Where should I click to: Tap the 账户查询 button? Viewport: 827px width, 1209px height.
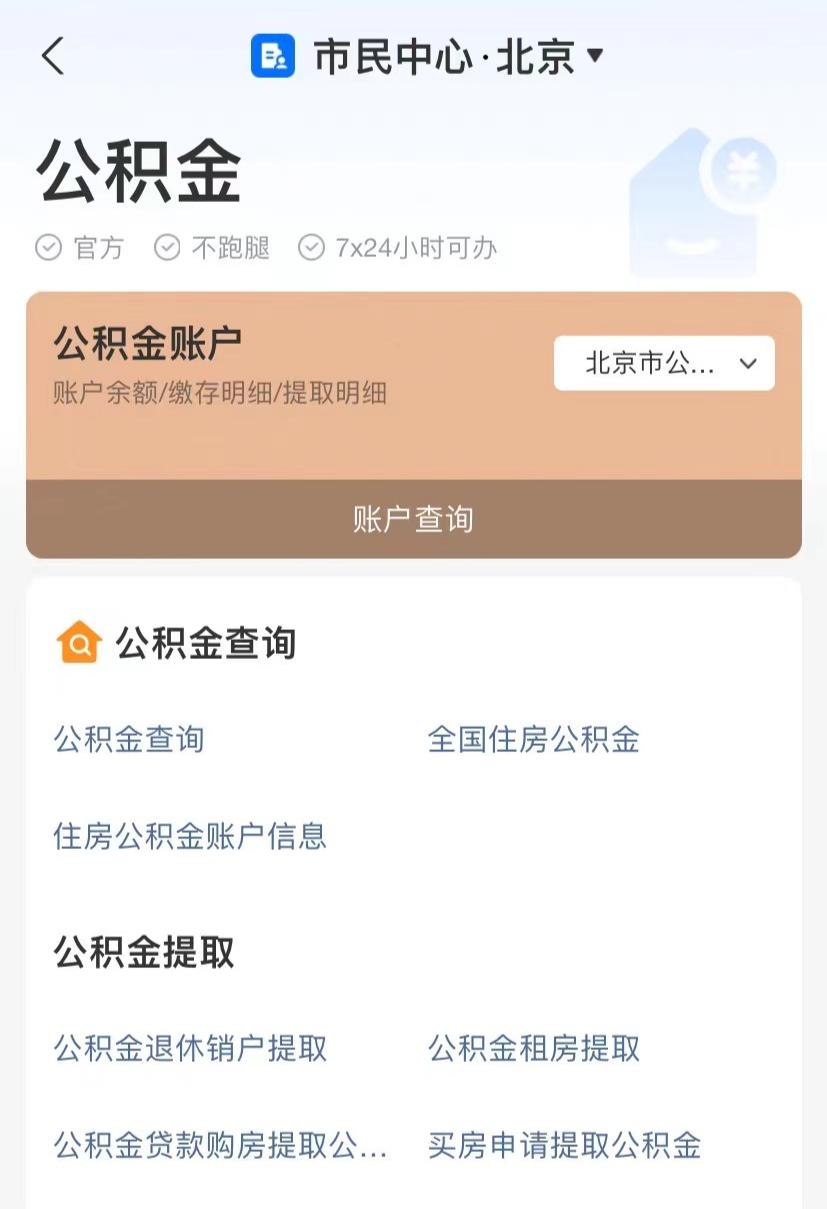click(413, 518)
